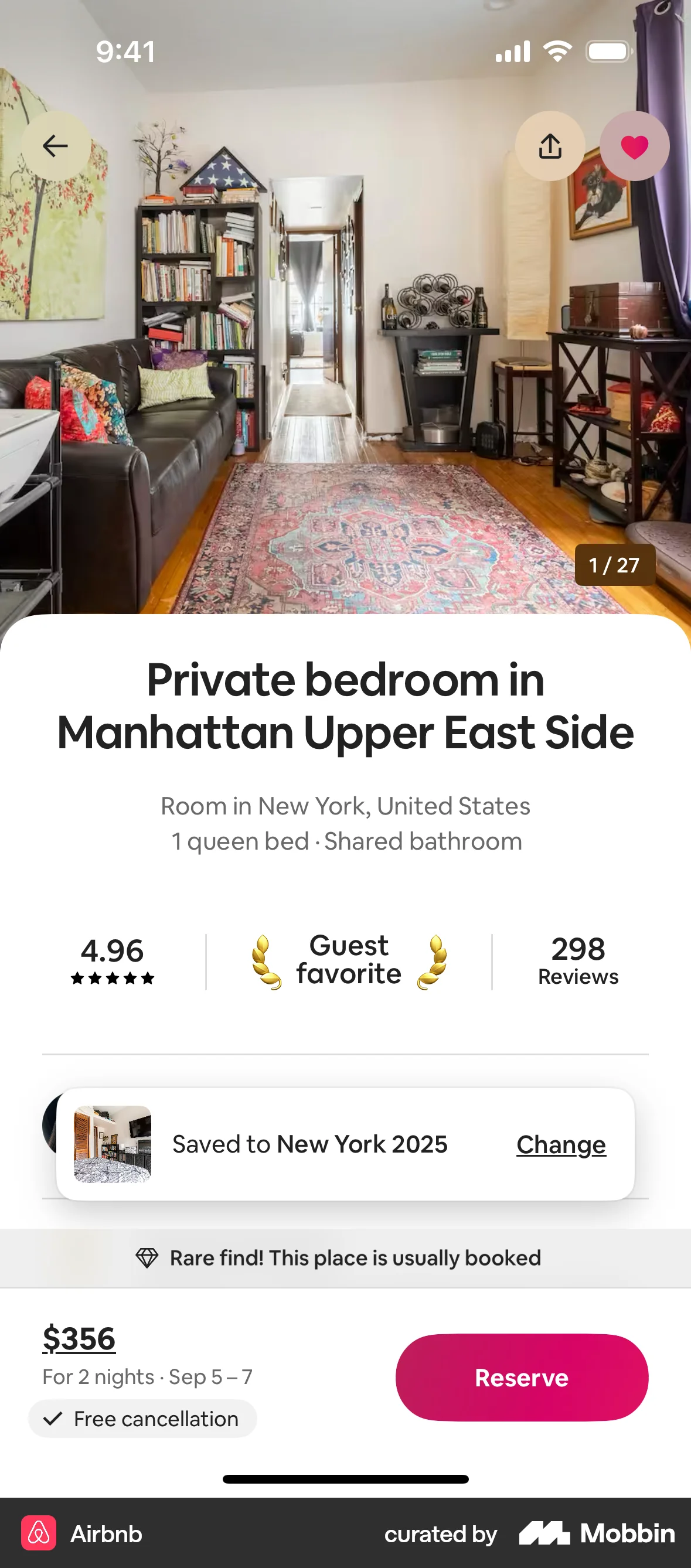Tap Guest favorite label for details

348,959
